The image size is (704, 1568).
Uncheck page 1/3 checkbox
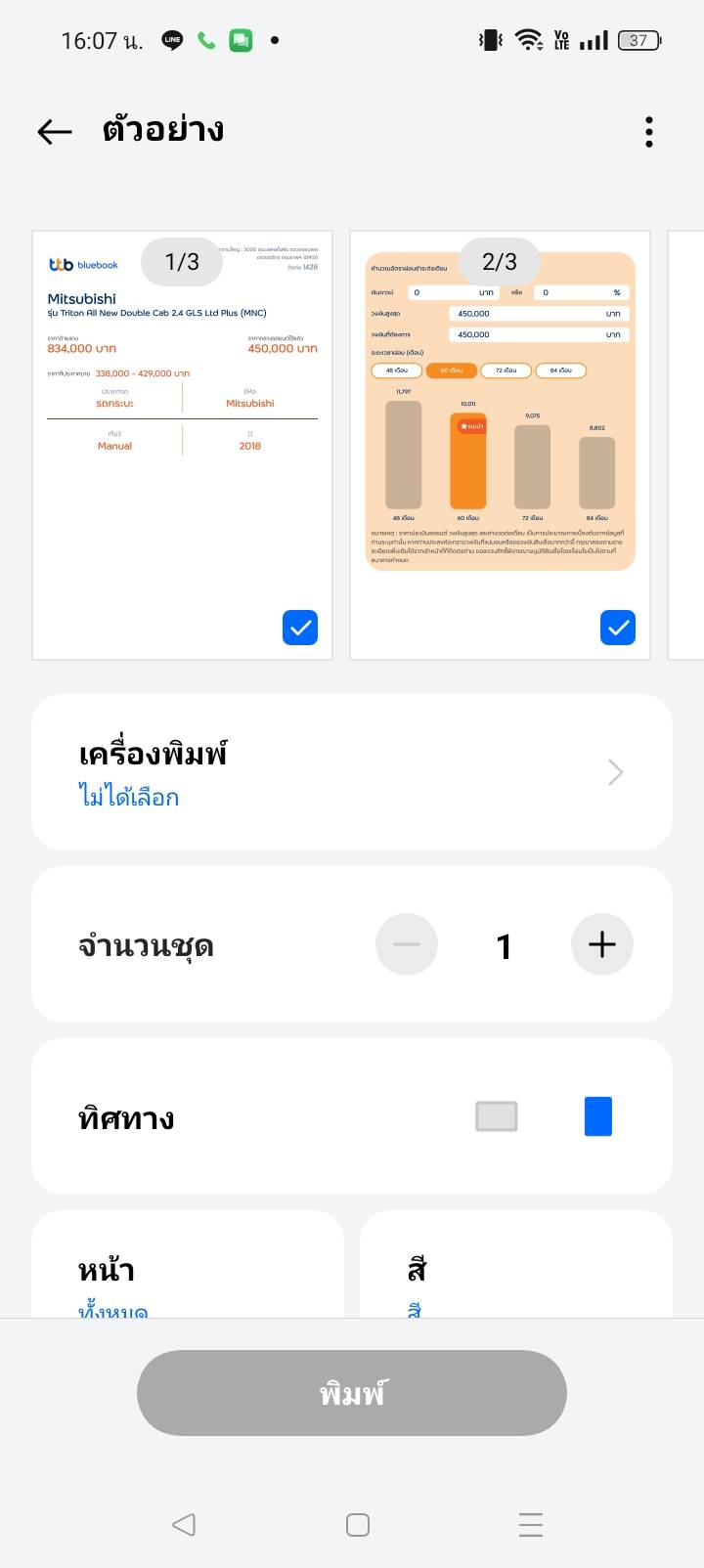tap(300, 628)
